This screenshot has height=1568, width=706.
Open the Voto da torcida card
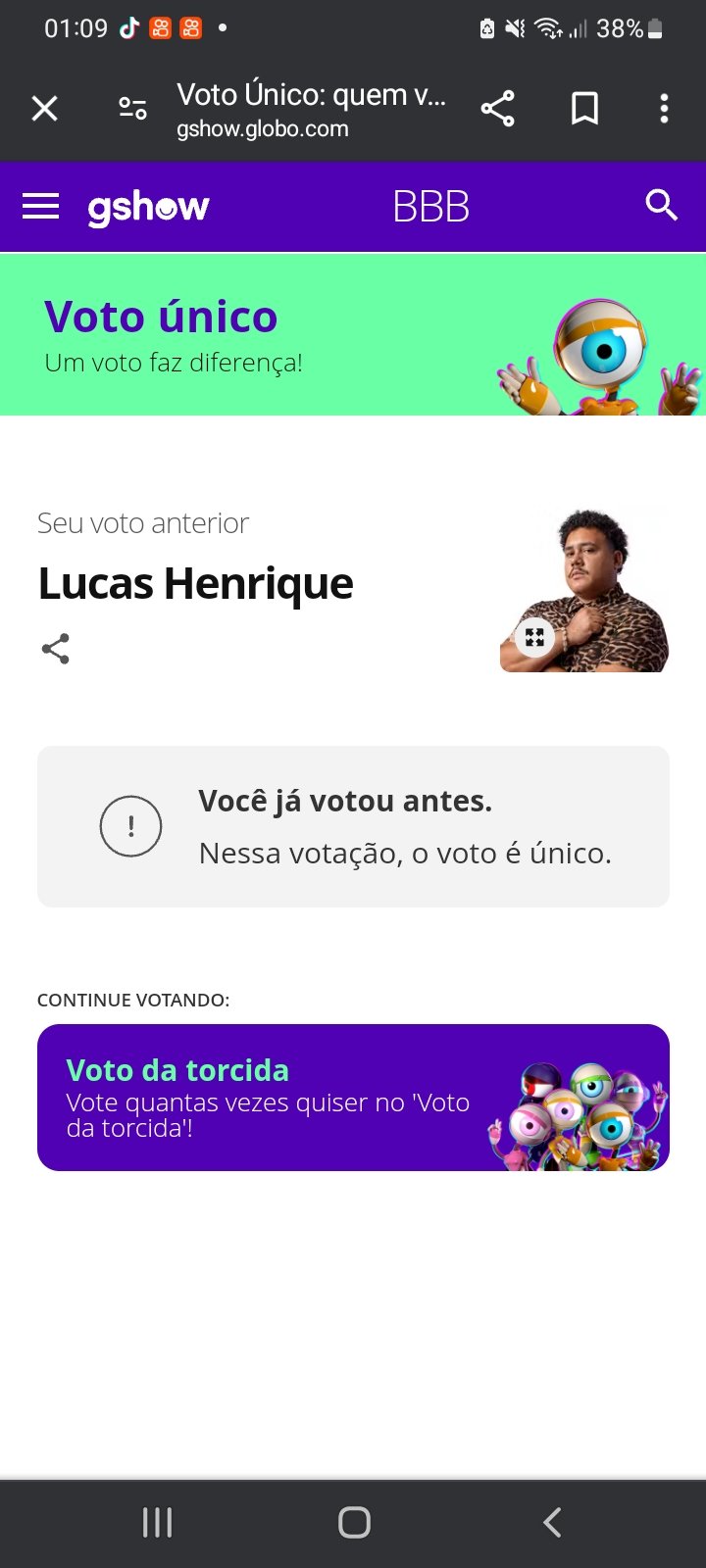click(x=353, y=1098)
